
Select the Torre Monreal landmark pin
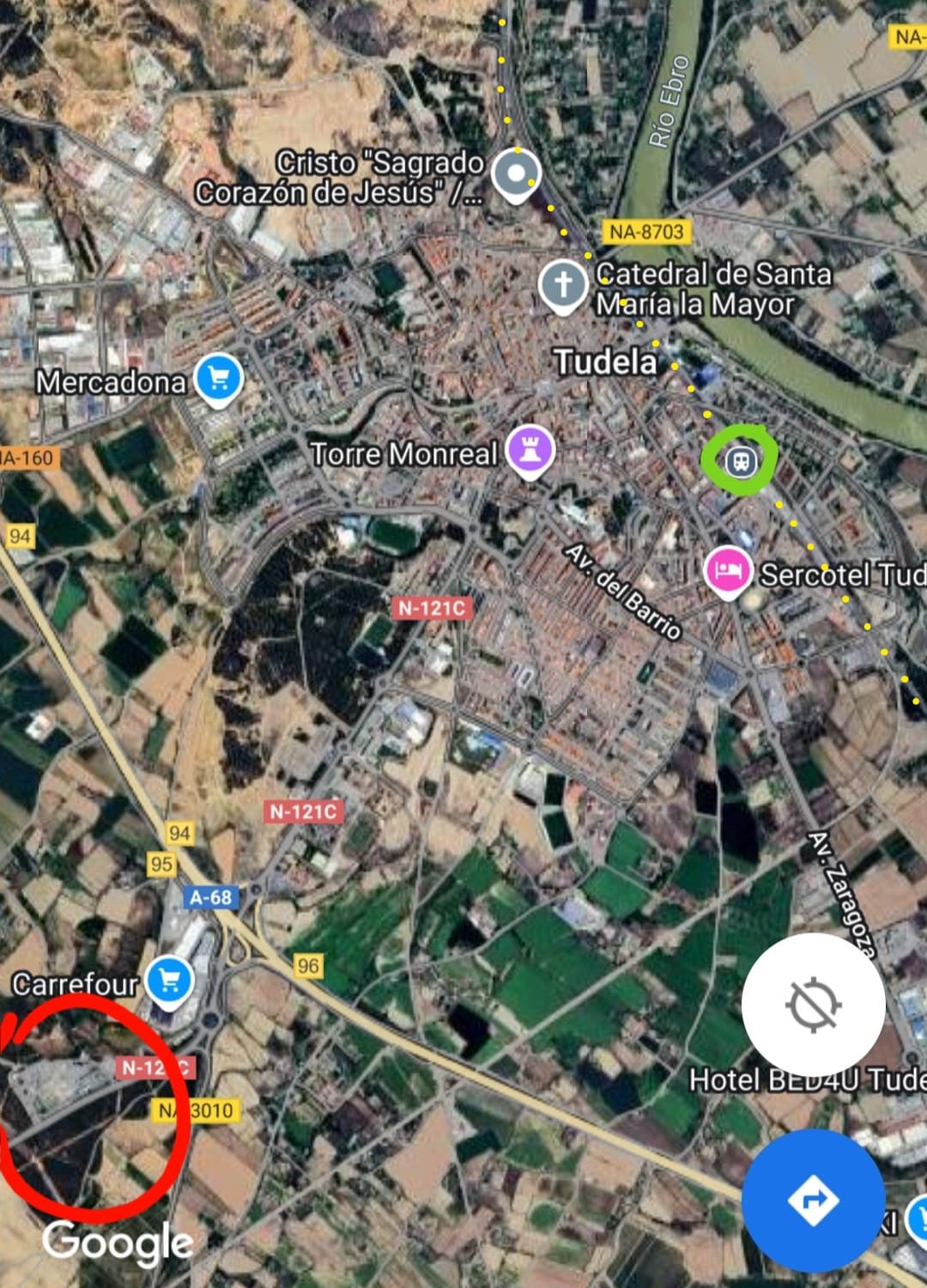[x=530, y=449]
